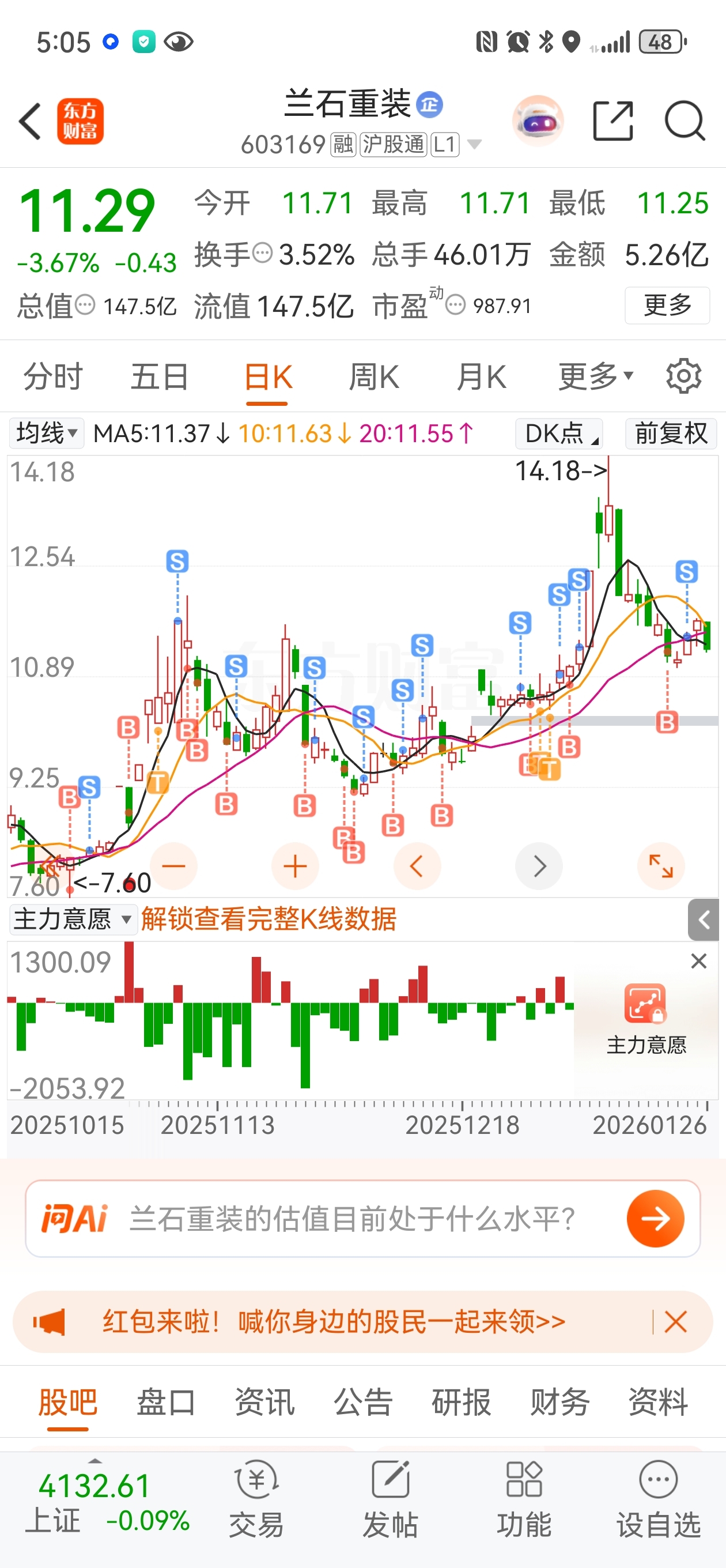Open the stock search
The height and width of the screenshot is (1568, 726).
pyautogui.click(x=685, y=121)
